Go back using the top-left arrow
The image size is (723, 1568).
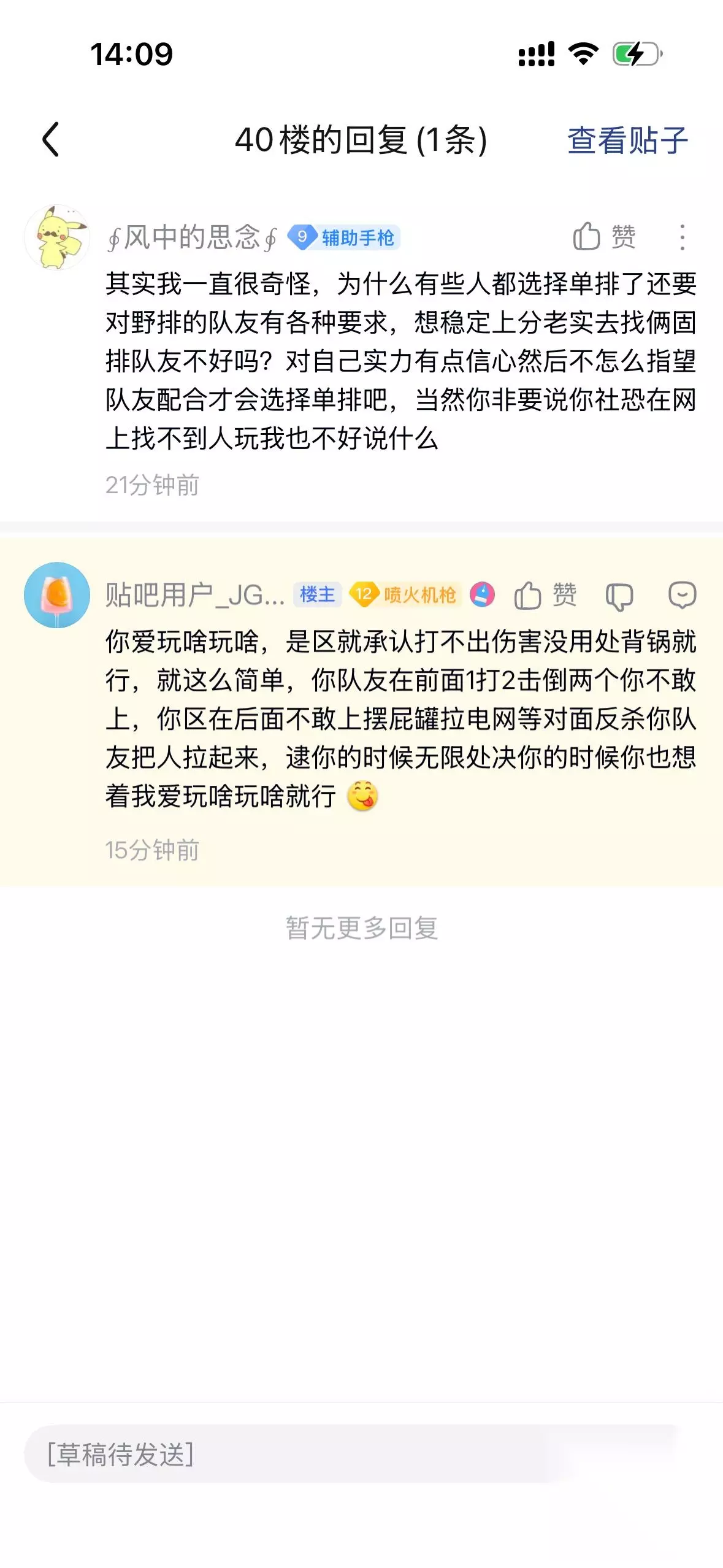pos(51,140)
